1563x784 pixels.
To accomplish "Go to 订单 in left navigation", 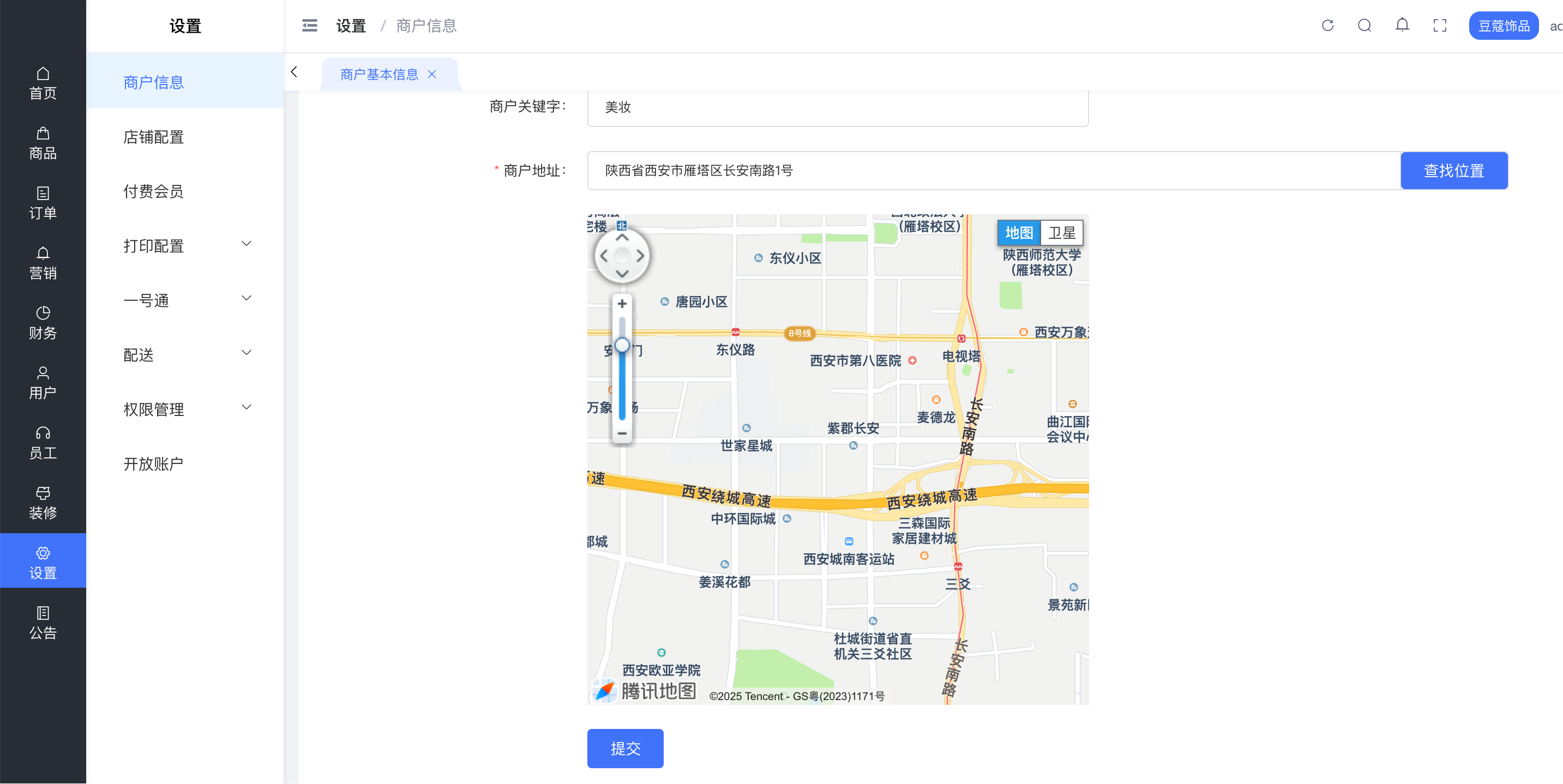I will [x=43, y=203].
